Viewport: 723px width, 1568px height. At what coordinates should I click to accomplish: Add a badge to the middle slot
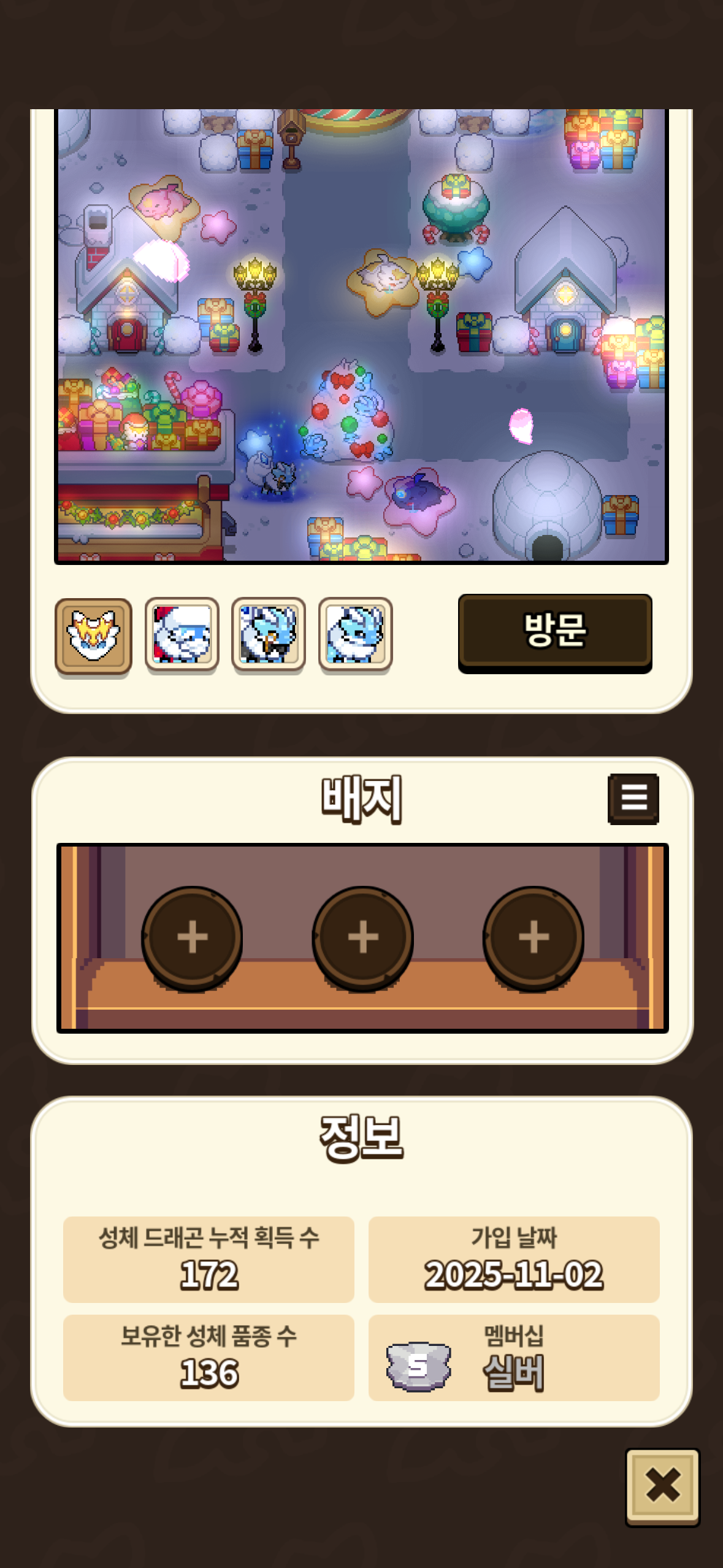click(362, 937)
